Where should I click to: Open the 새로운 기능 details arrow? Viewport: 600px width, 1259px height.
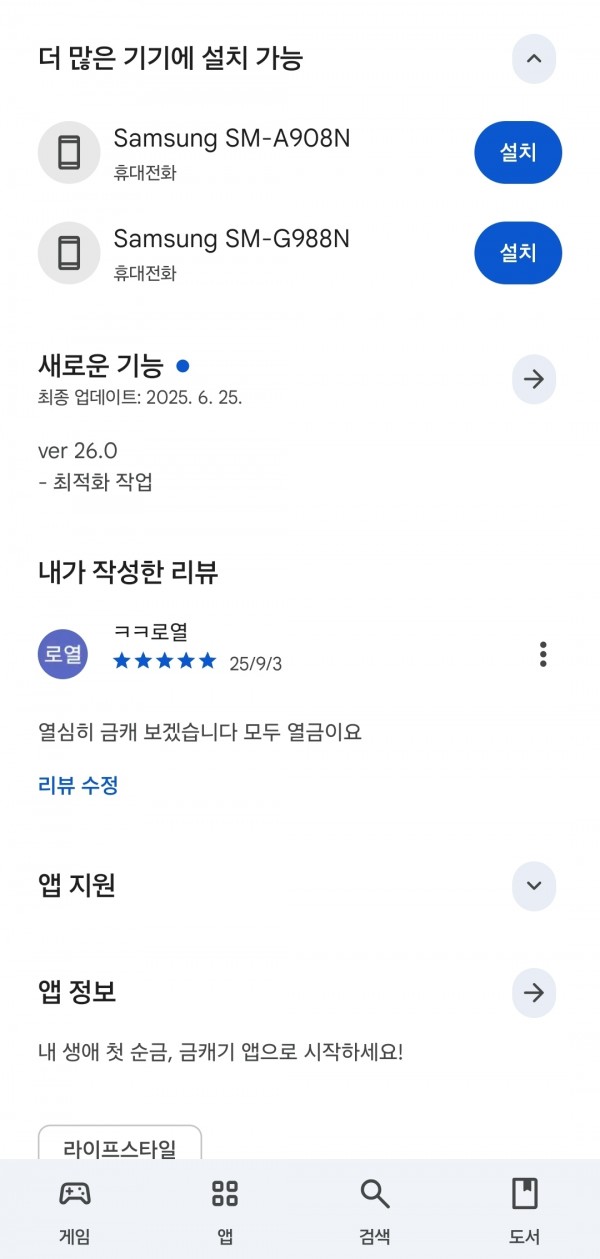[x=534, y=379]
